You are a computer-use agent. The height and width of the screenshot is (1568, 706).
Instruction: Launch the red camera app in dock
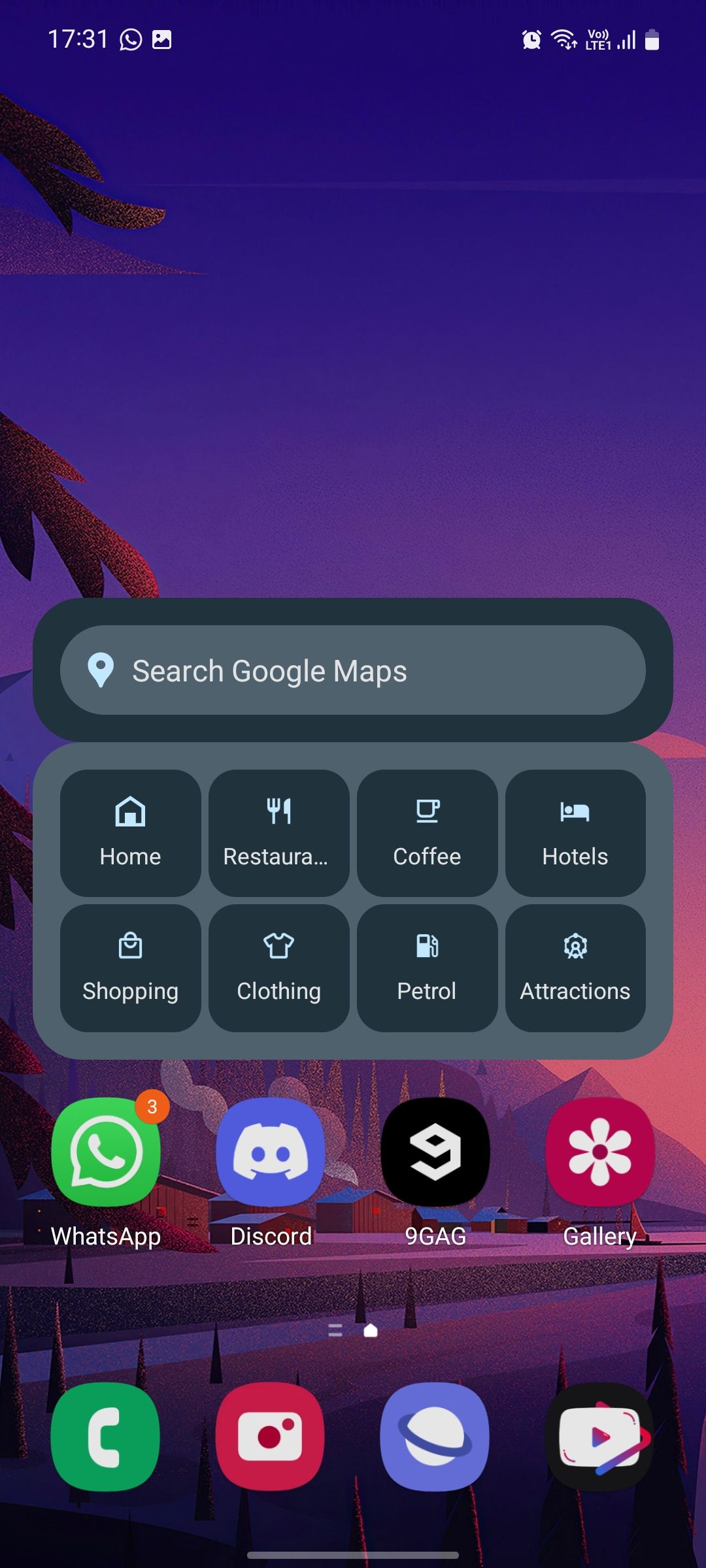tap(271, 1437)
